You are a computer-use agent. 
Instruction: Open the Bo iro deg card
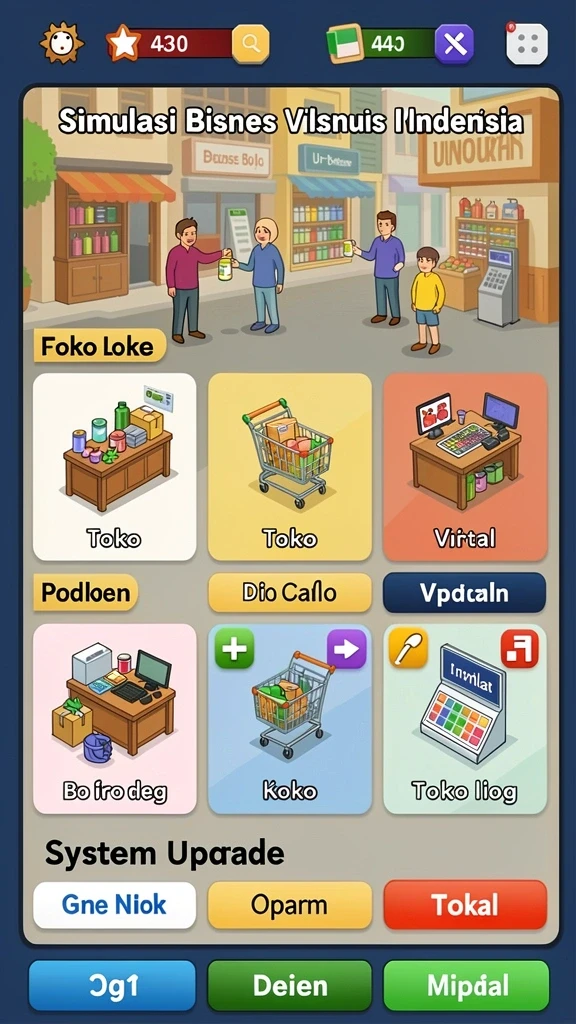click(x=114, y=718)
